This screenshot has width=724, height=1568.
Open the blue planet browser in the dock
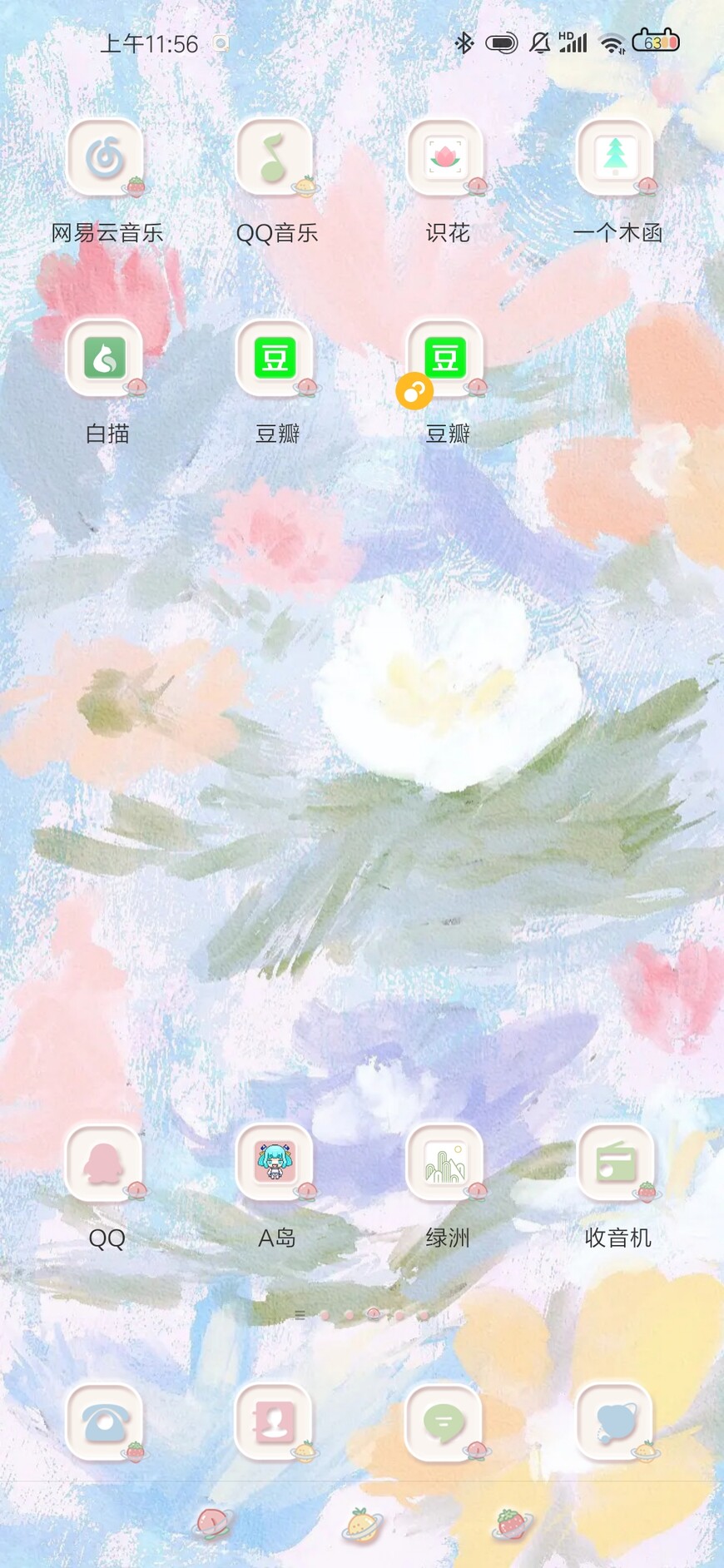616,1422
